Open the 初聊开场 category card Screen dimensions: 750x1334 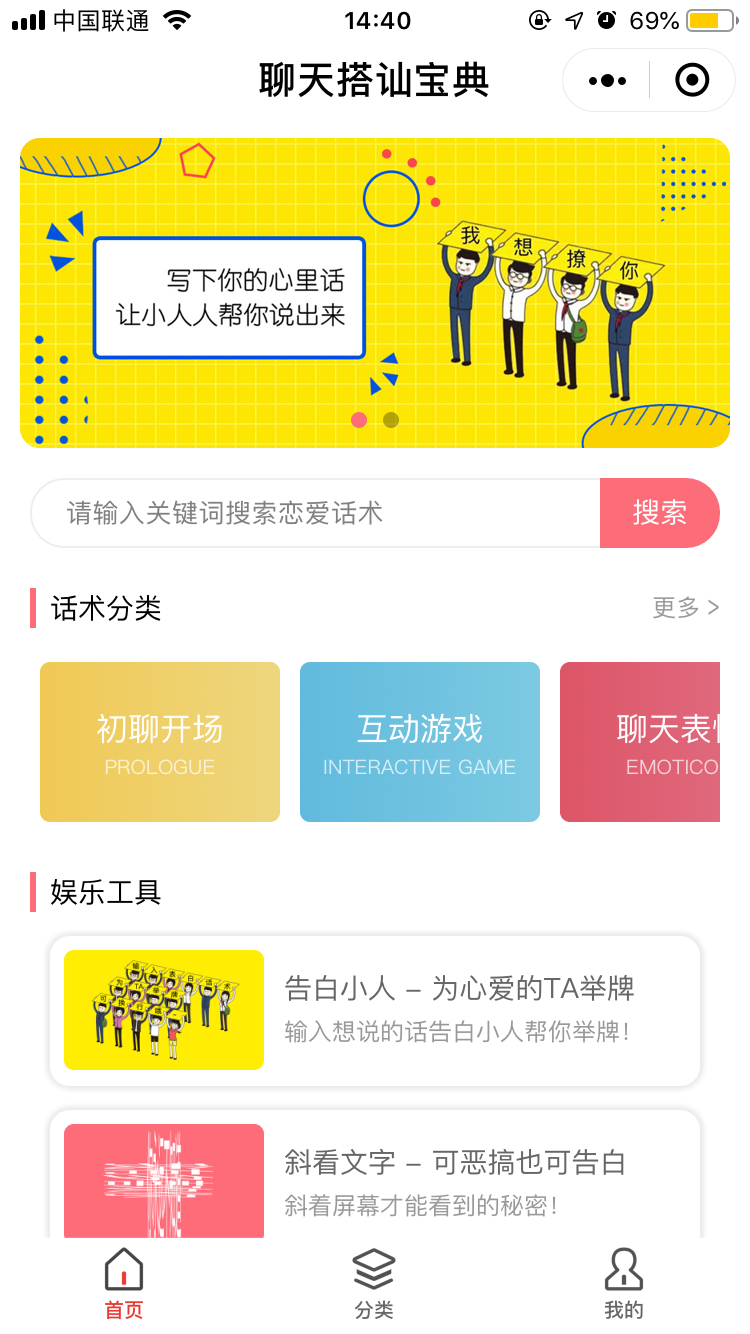pyautogui.click(x=160, y=742)
